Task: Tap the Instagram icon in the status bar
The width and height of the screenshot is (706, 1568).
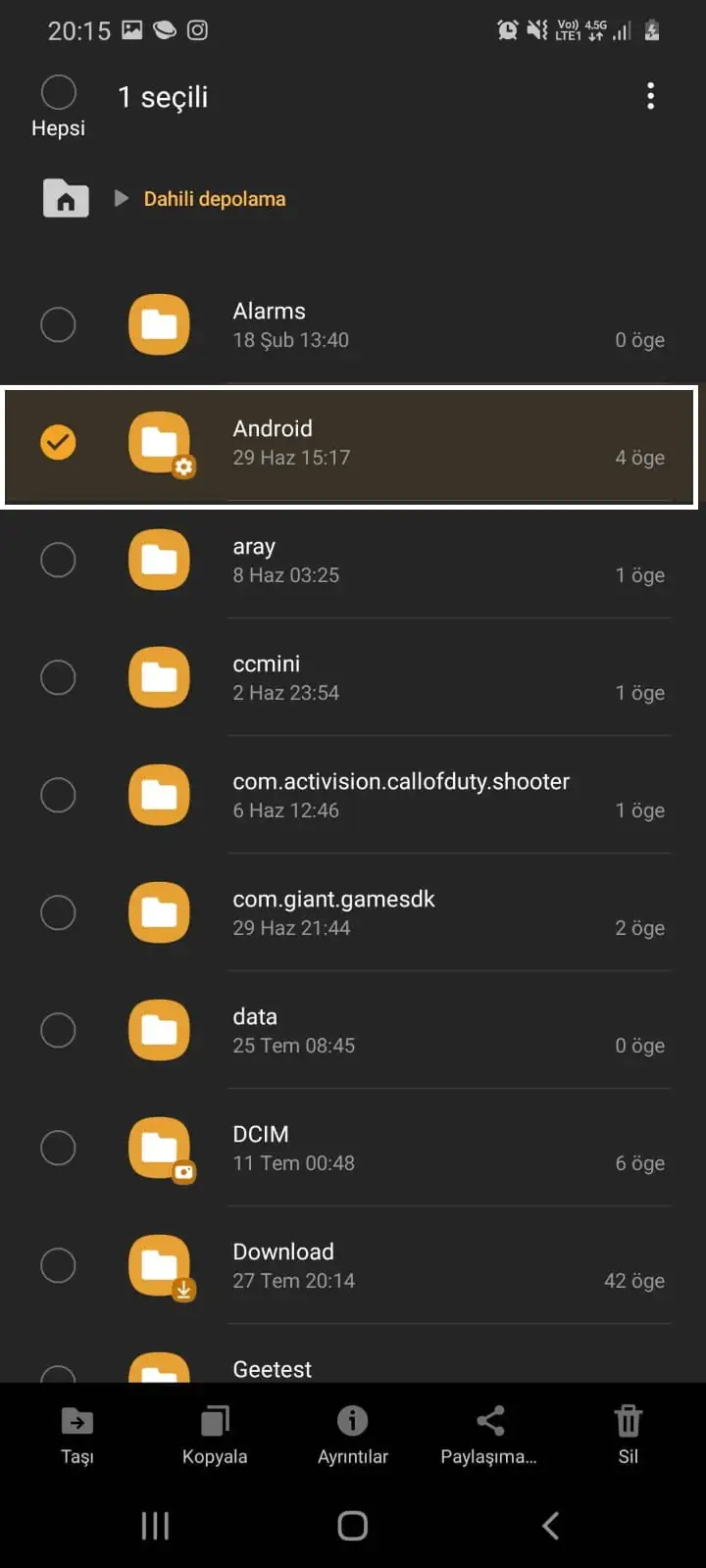Action: click(x=197, y=30)
